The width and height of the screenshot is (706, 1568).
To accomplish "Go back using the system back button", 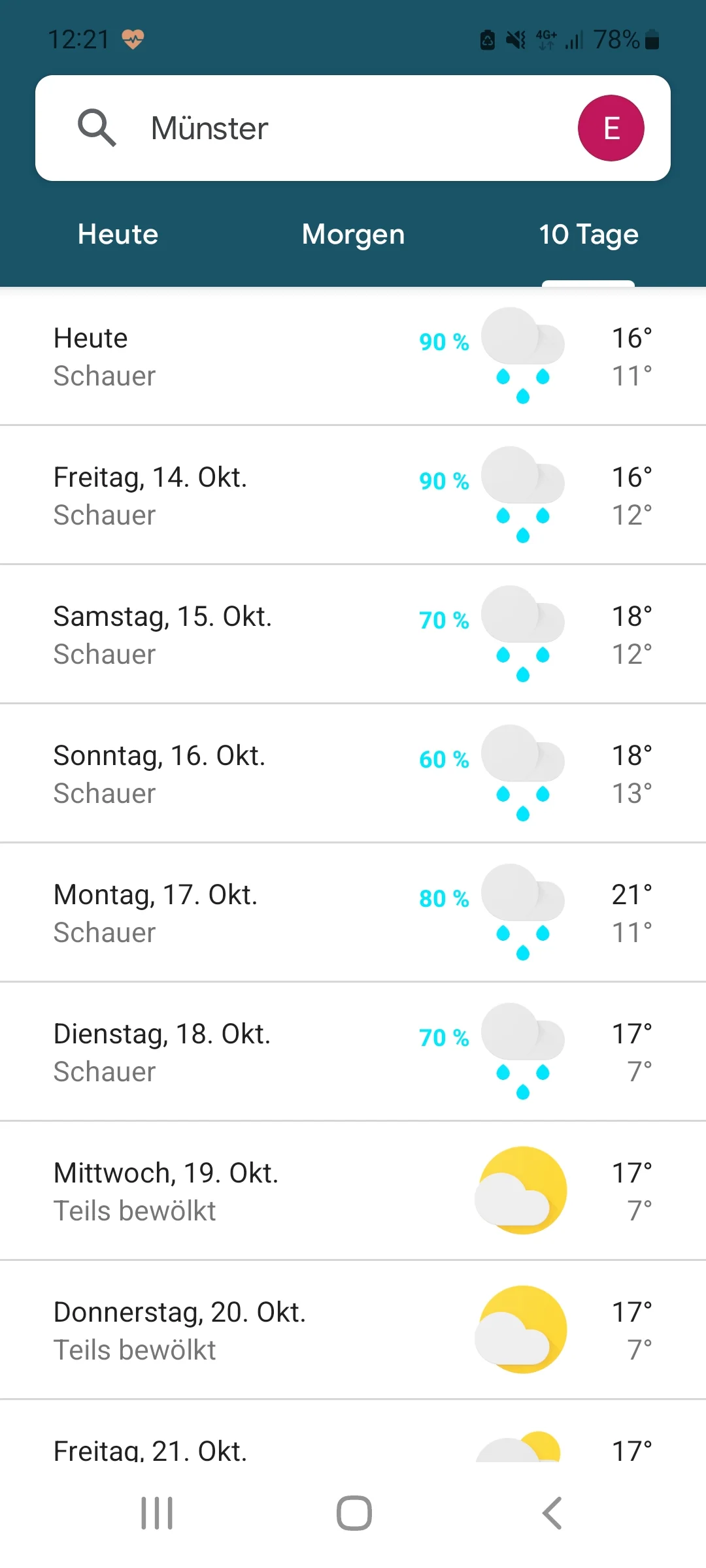I will pyautogui.click(x=552, y=1513).
